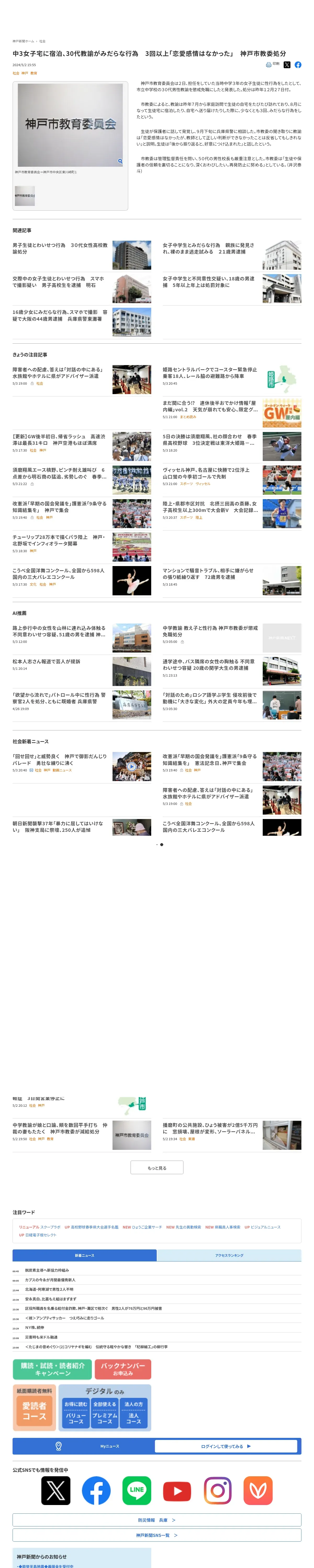Switch to the アクセスランキング tab

pos(229,1255)
